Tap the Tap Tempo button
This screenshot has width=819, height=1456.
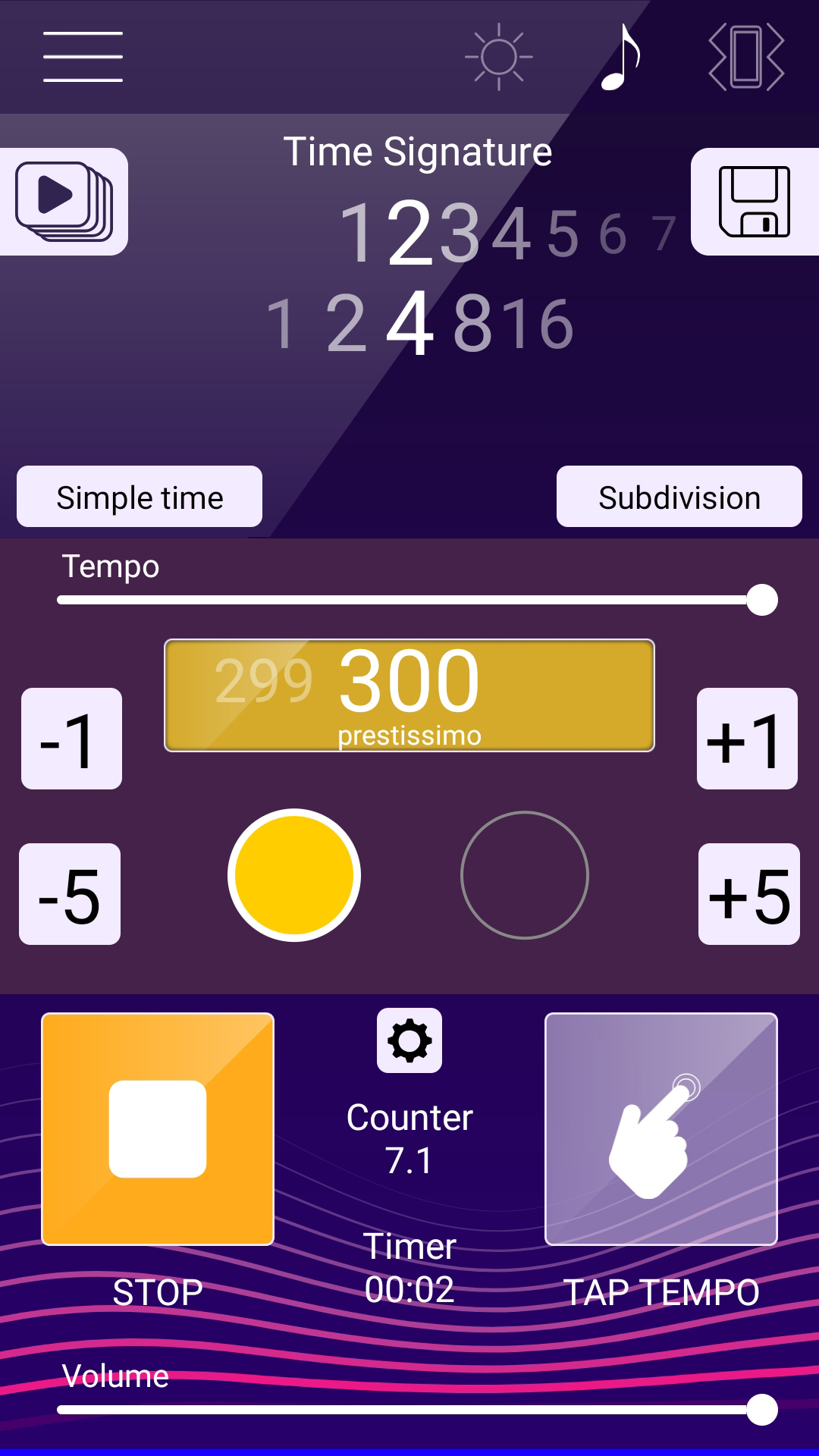[661, 1129]
